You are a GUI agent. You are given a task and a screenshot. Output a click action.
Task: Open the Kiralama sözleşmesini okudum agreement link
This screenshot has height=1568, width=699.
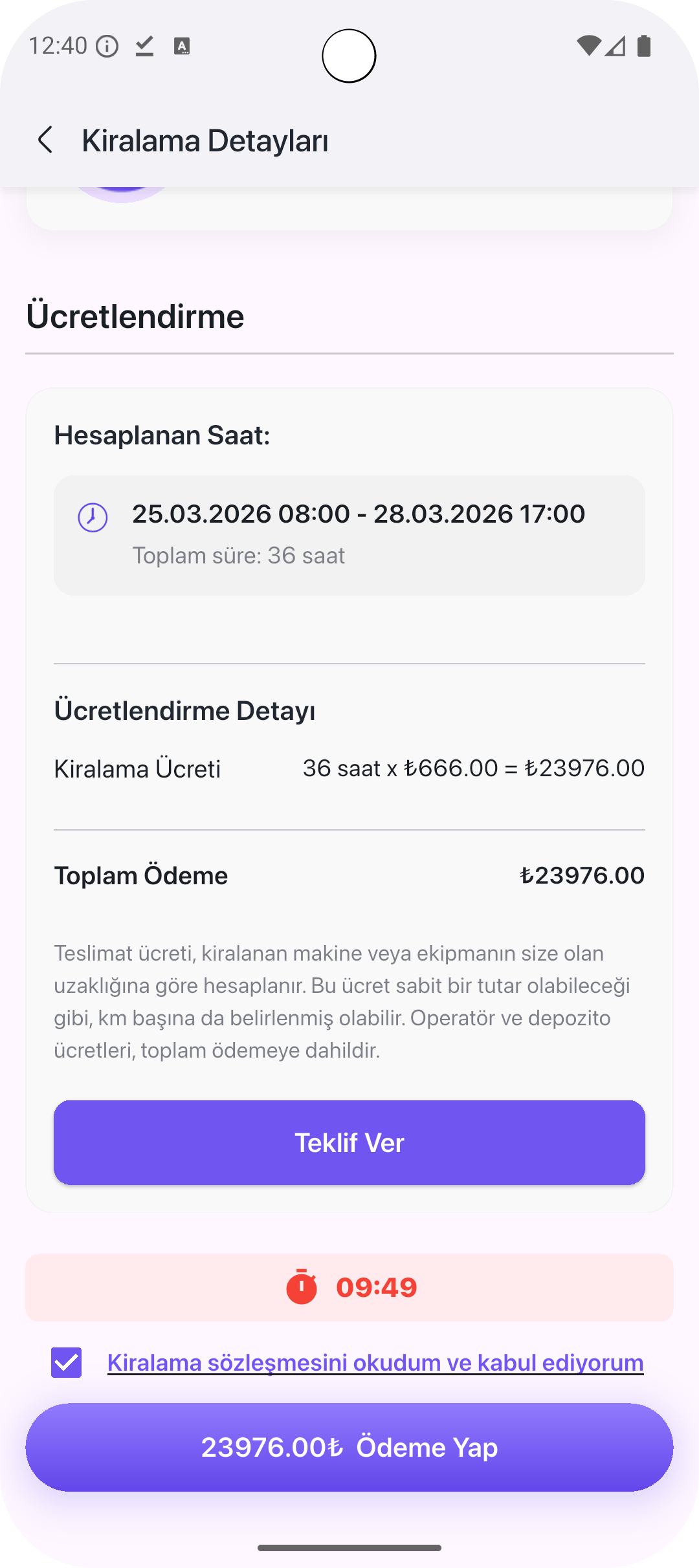click(375, 1362)
